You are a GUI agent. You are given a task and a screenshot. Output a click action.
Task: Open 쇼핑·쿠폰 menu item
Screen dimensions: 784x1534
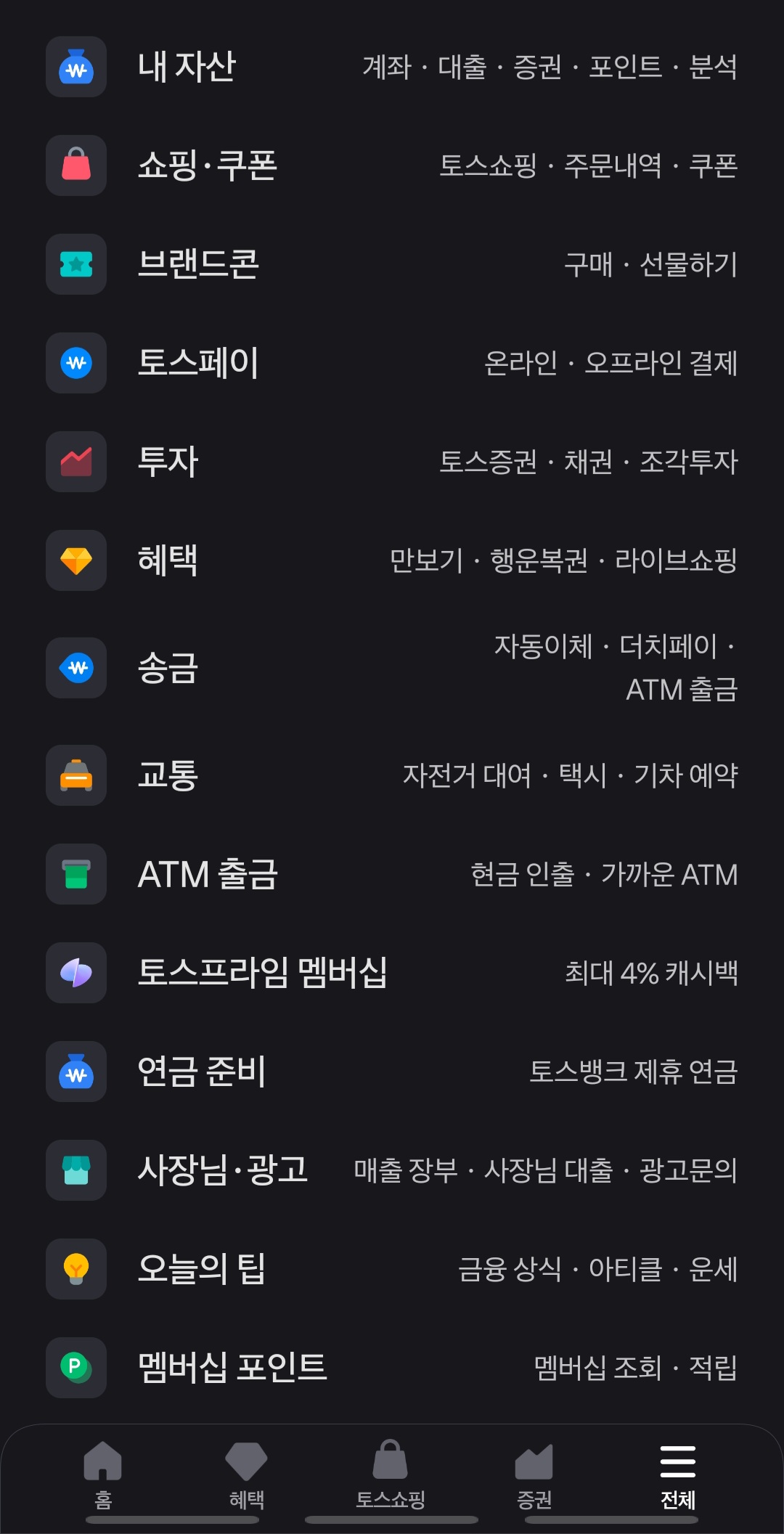[392, 166]
